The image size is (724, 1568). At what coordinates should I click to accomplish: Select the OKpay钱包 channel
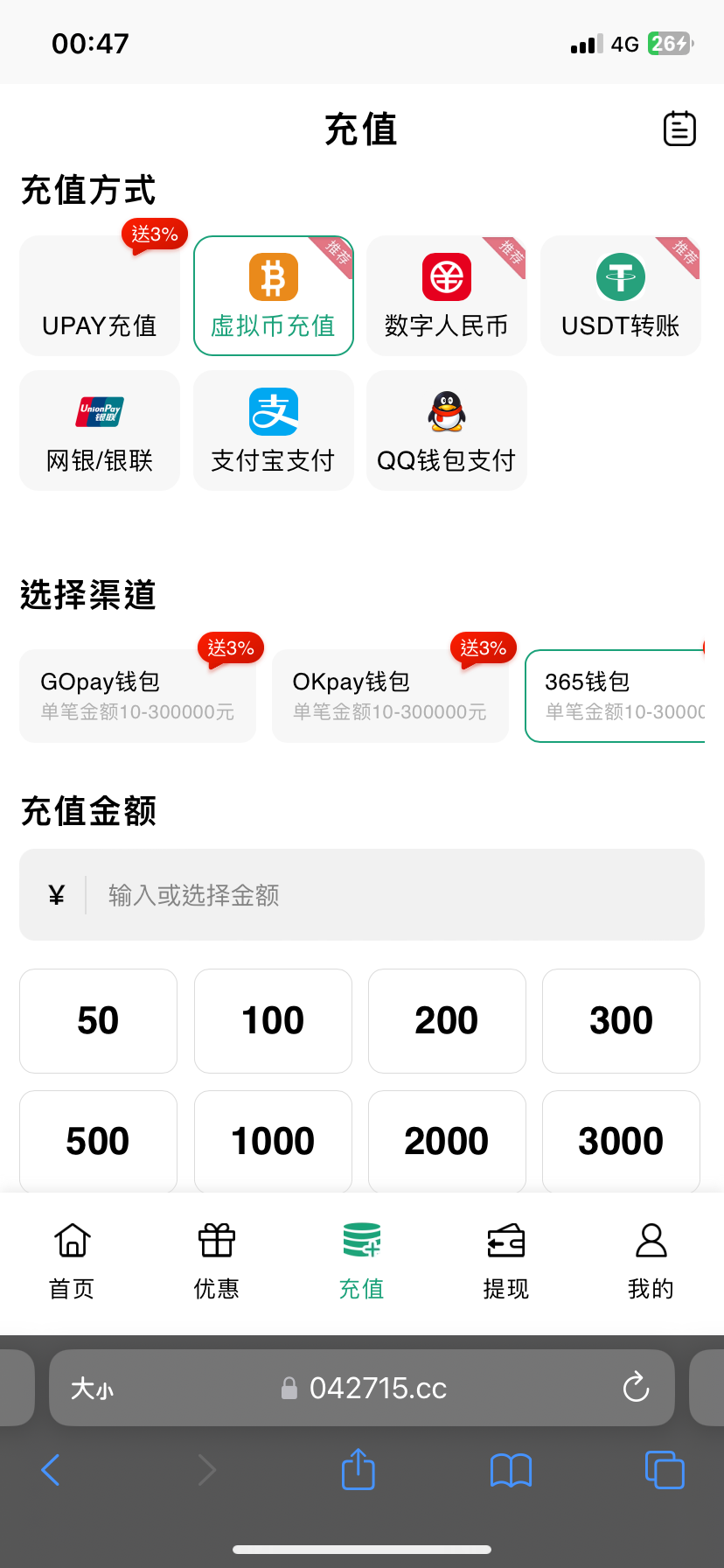click(x=390, y=696)
